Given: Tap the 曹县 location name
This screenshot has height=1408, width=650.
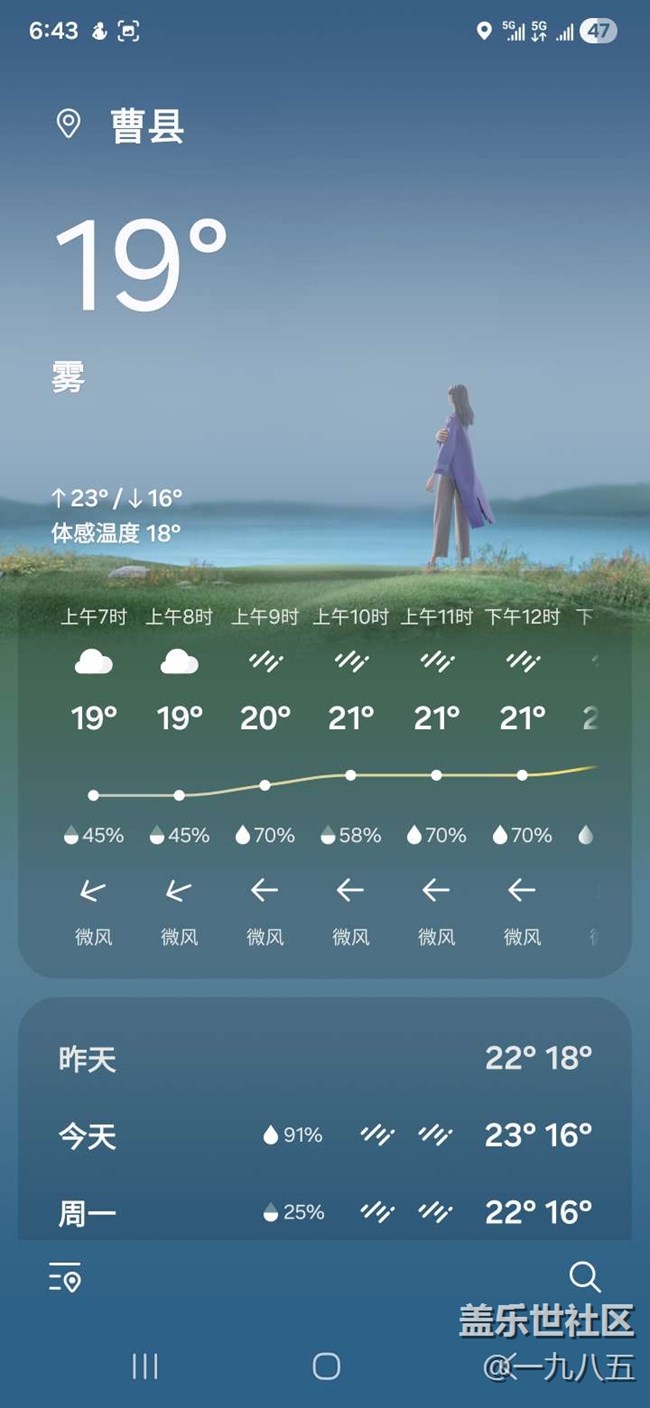Looking at the screenshot, I should 147,127.
